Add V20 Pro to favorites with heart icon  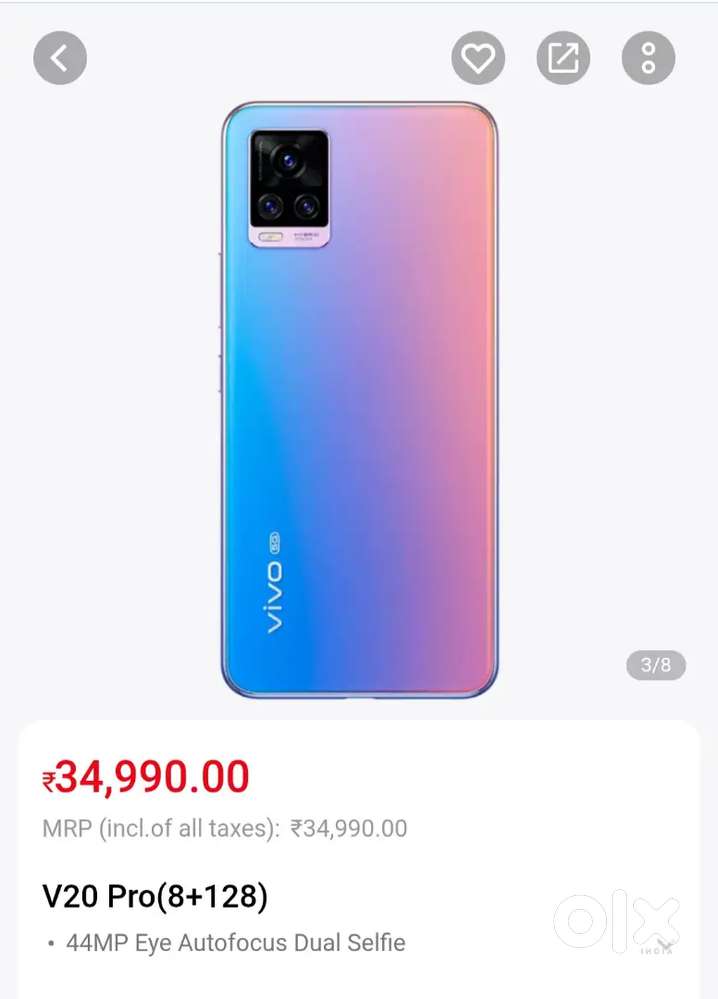point(478,58)
